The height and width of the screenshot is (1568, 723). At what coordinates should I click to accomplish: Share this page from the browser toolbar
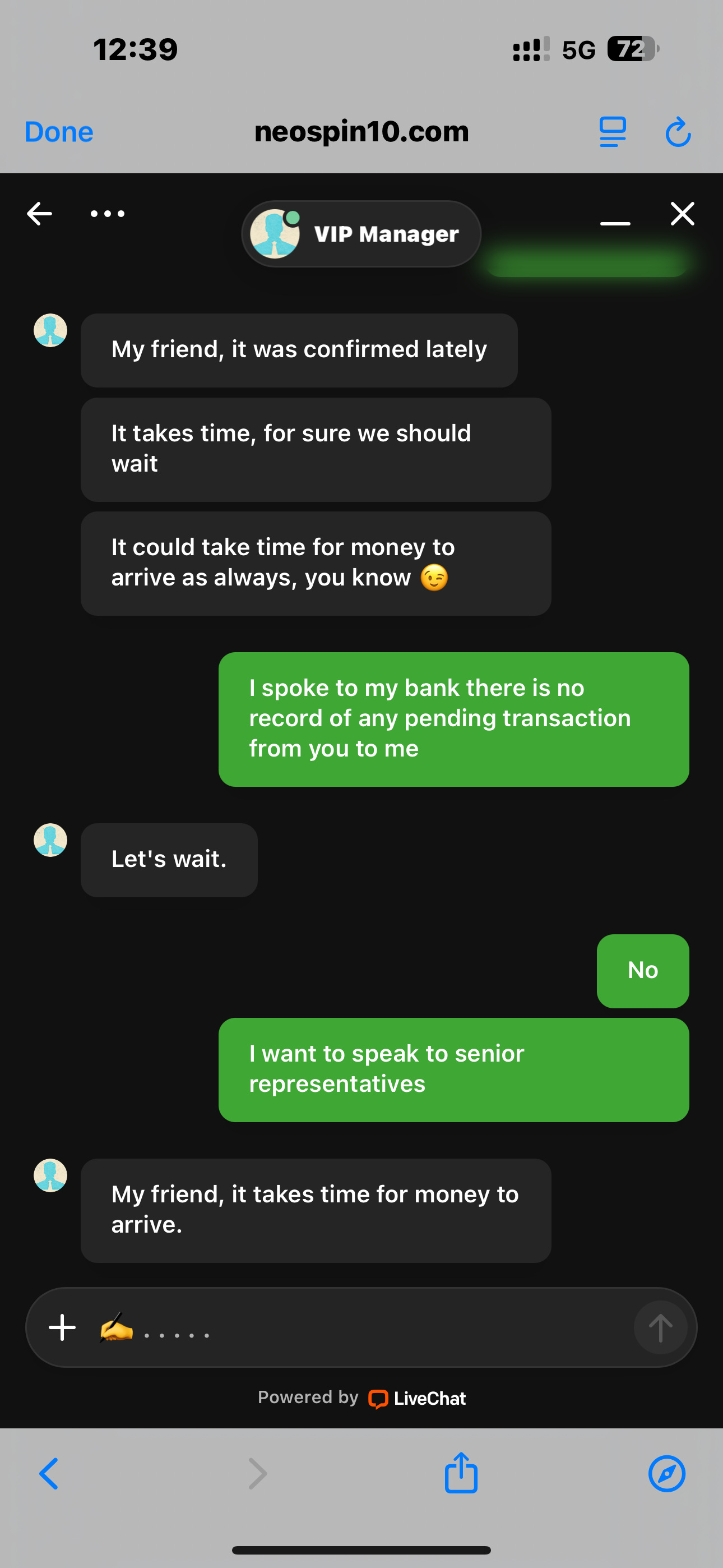coord(461,1473)
